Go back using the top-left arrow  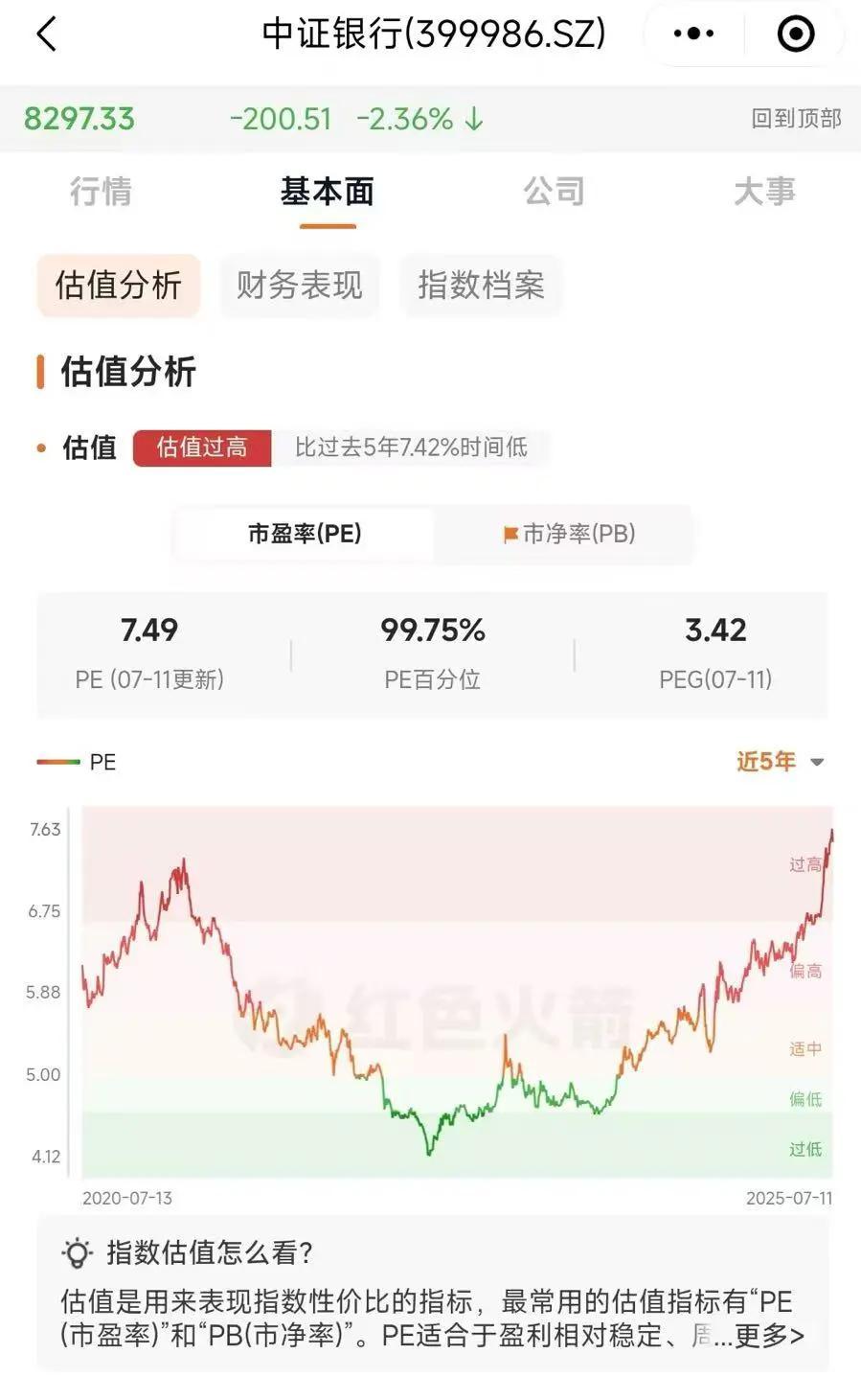pos(47,34)
